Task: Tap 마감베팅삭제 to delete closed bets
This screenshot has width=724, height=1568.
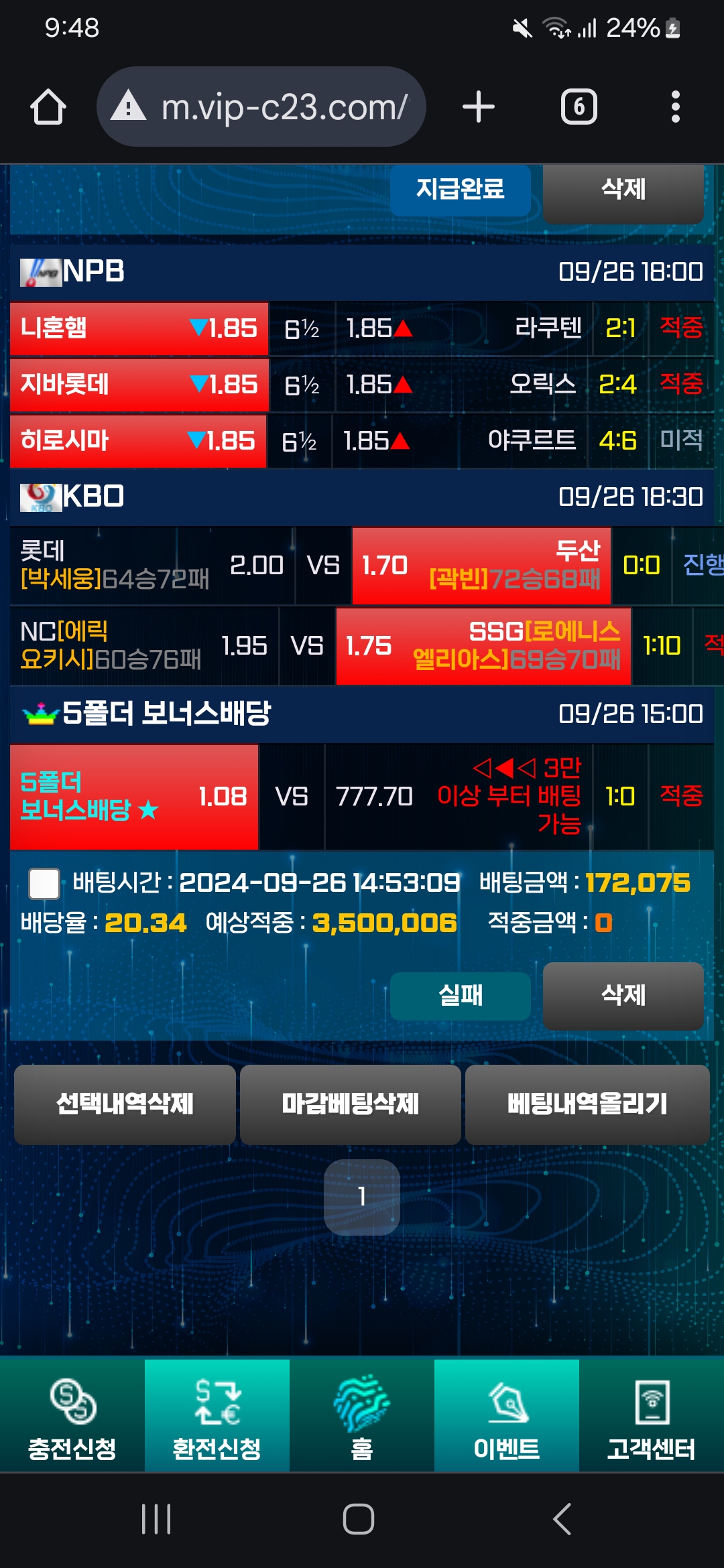Action: [x=350, y=1104]
